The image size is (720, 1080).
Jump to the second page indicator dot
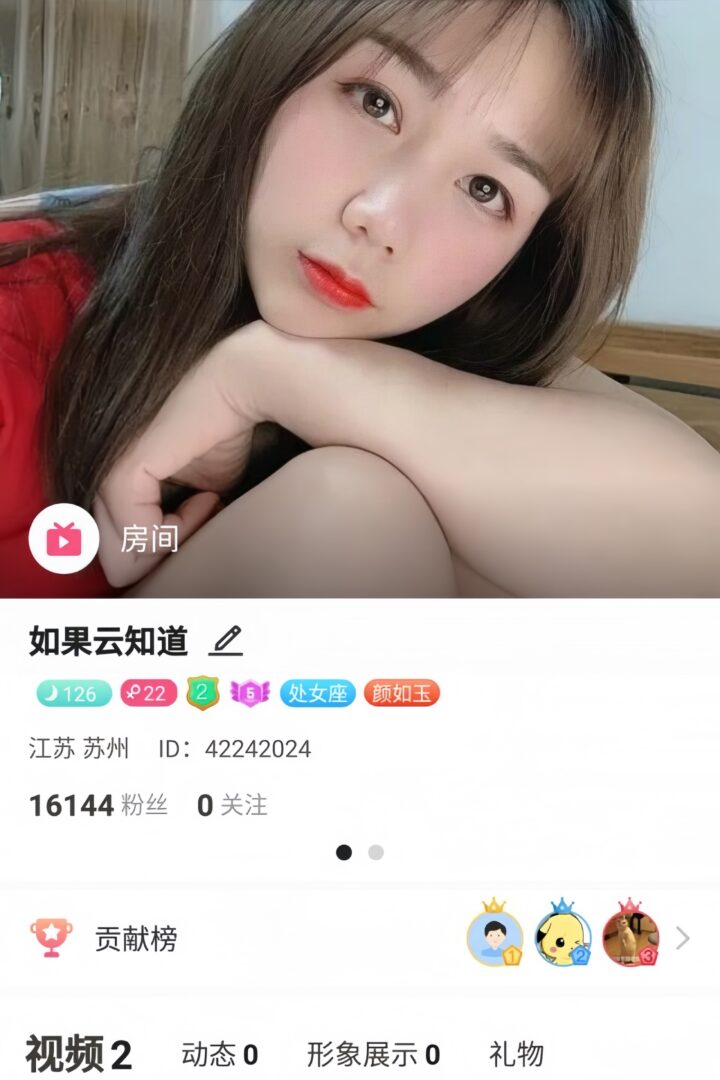376,853
